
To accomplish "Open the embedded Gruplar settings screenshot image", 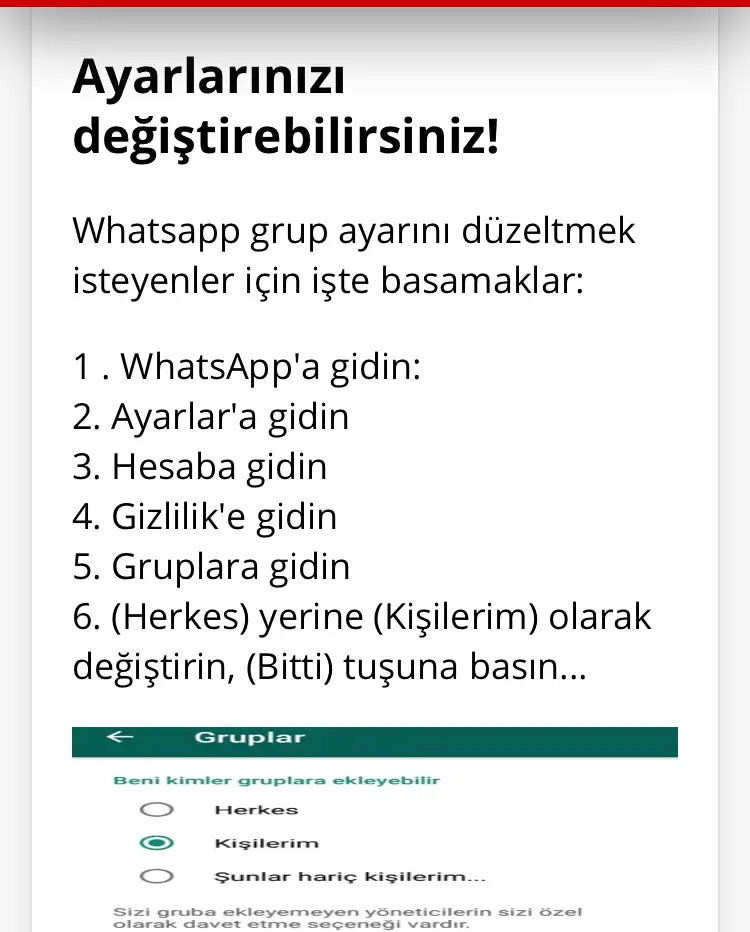I will tap(375, 830).
